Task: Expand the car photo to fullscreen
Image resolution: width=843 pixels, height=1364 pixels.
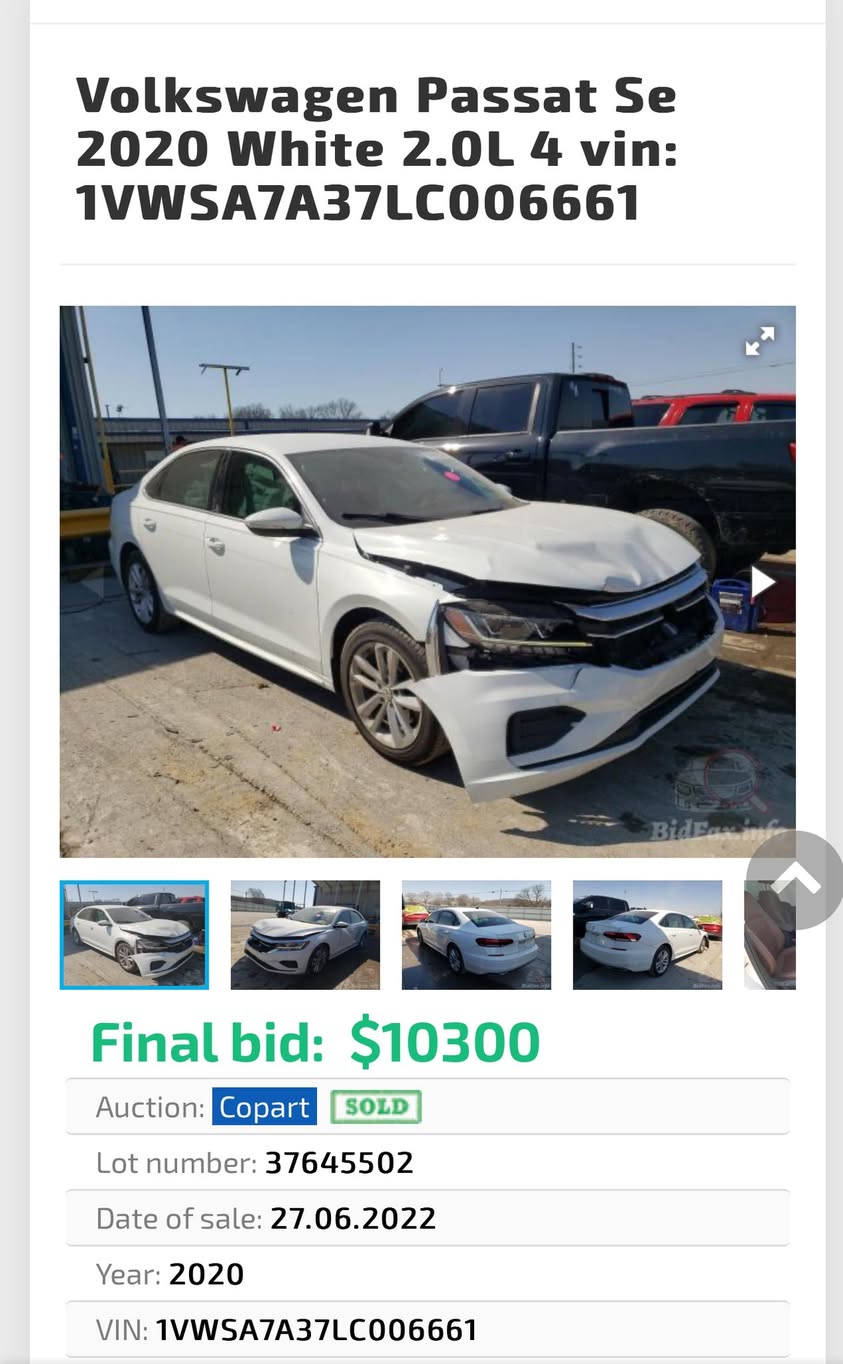Action: (759, 341)
